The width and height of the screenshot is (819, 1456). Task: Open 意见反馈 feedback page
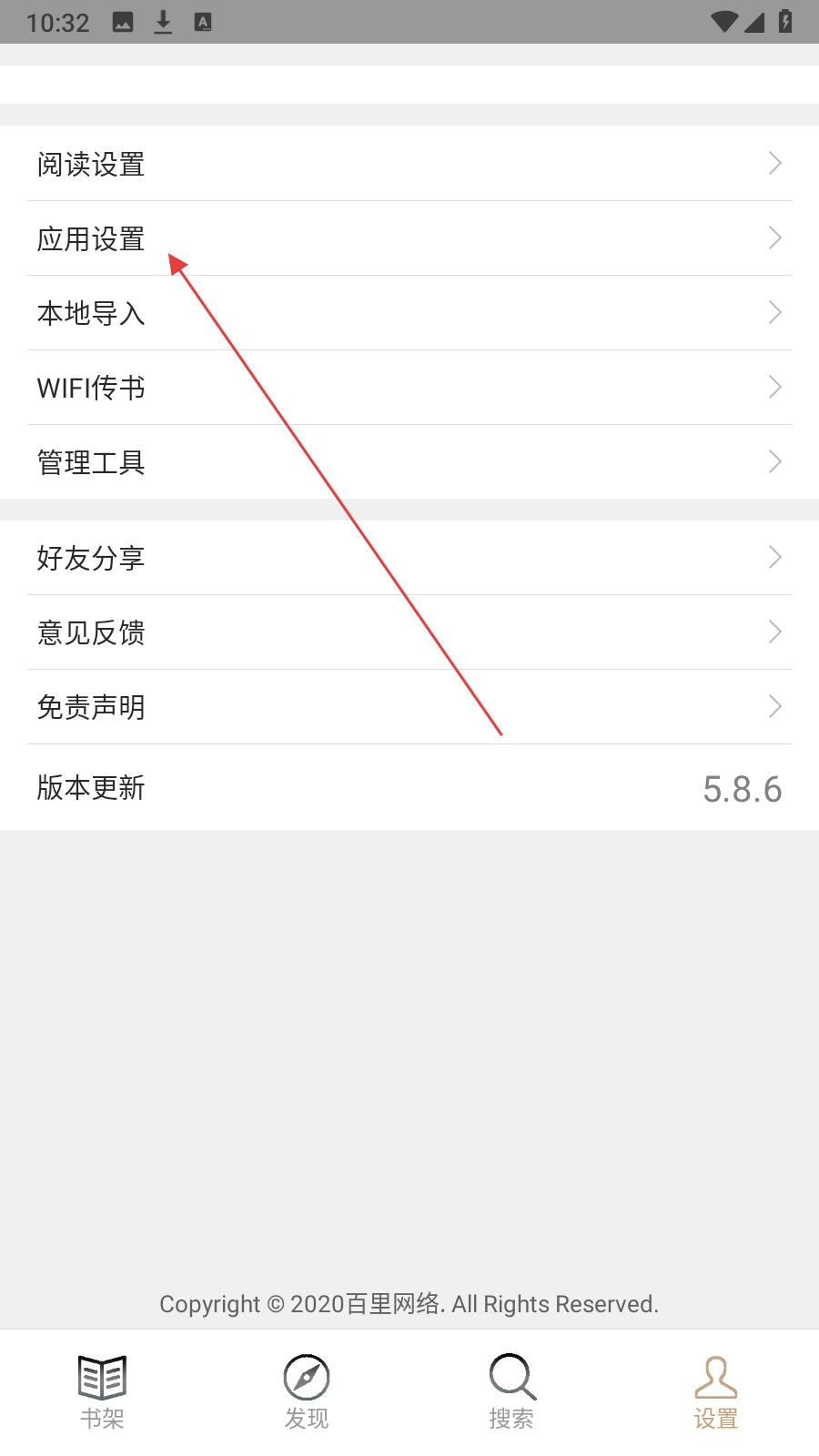[x=409, y=632]
